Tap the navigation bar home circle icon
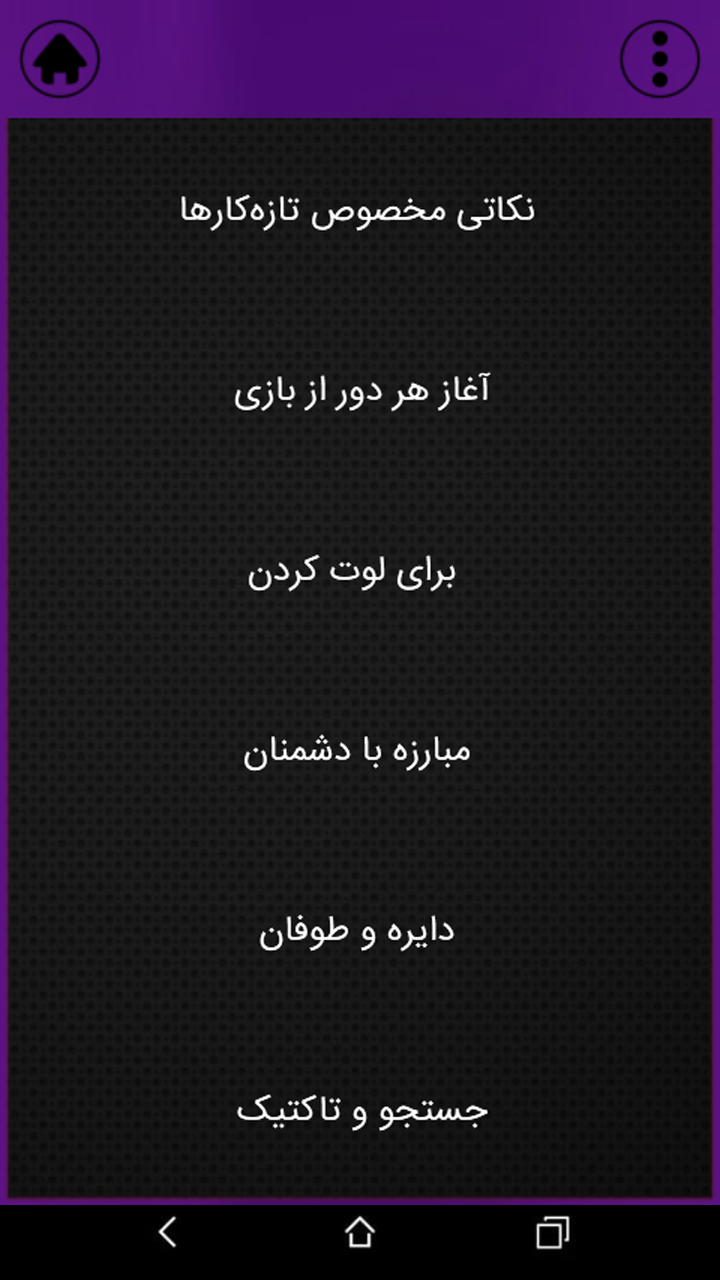 click(361, 1235)
